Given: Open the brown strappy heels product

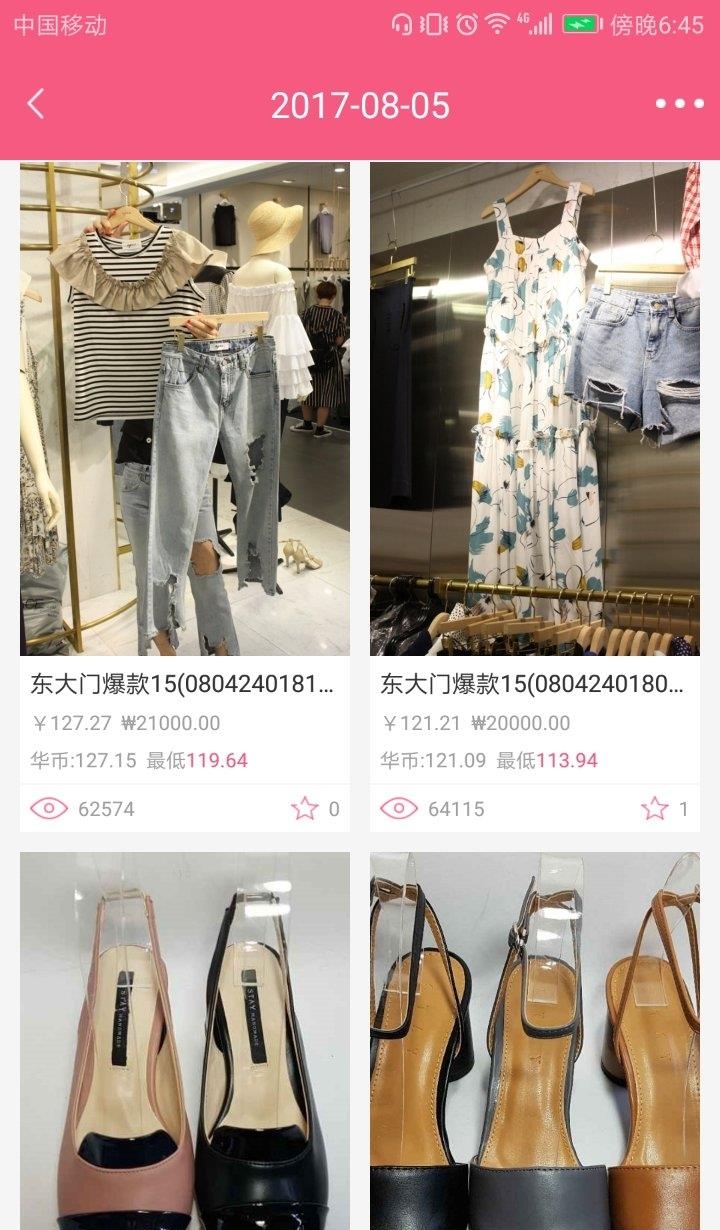Looking at the screenshot, I should pyautogui.click(x=535, y=1040).
